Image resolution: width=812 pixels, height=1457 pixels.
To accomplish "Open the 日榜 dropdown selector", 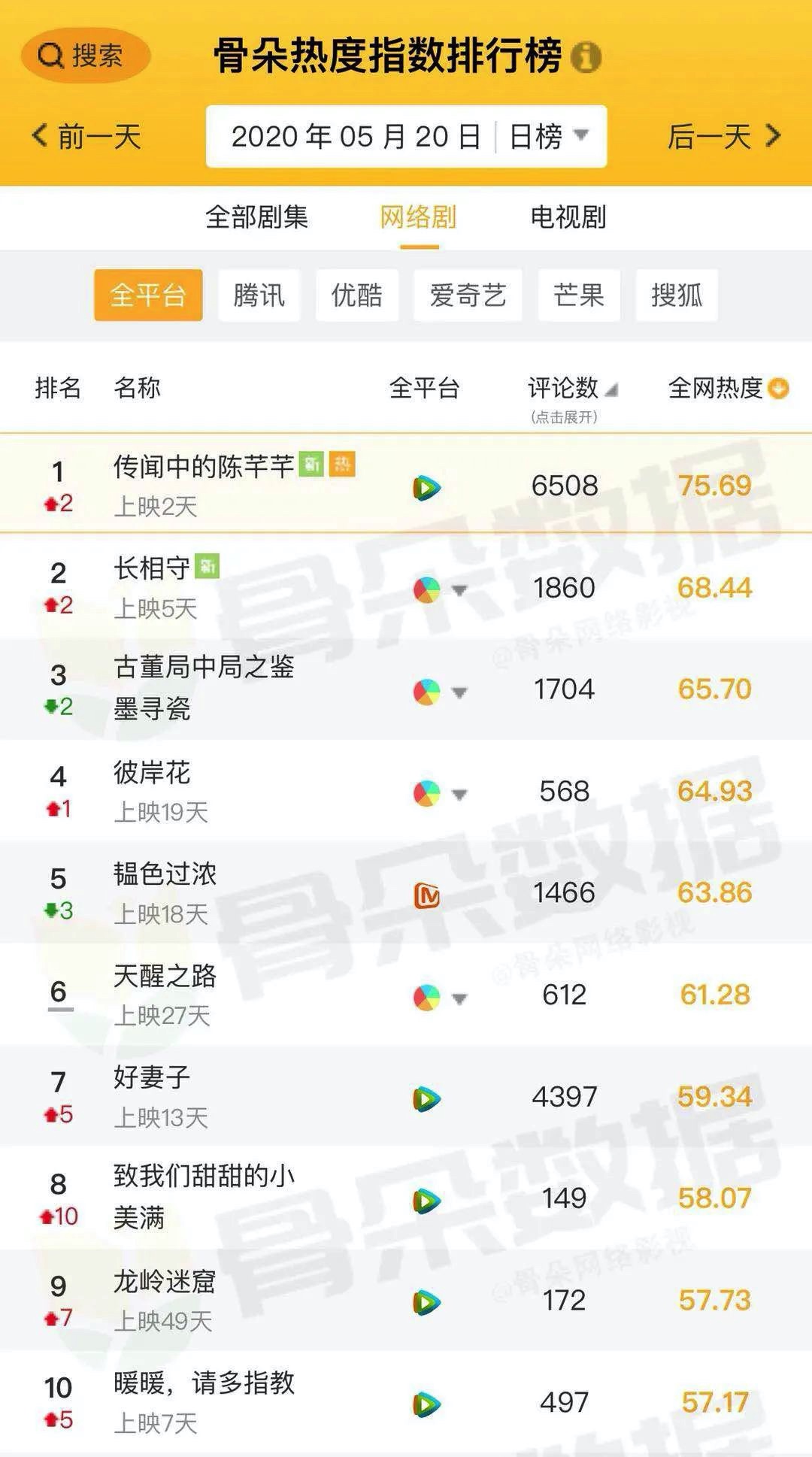I will (x=548, y=137).
